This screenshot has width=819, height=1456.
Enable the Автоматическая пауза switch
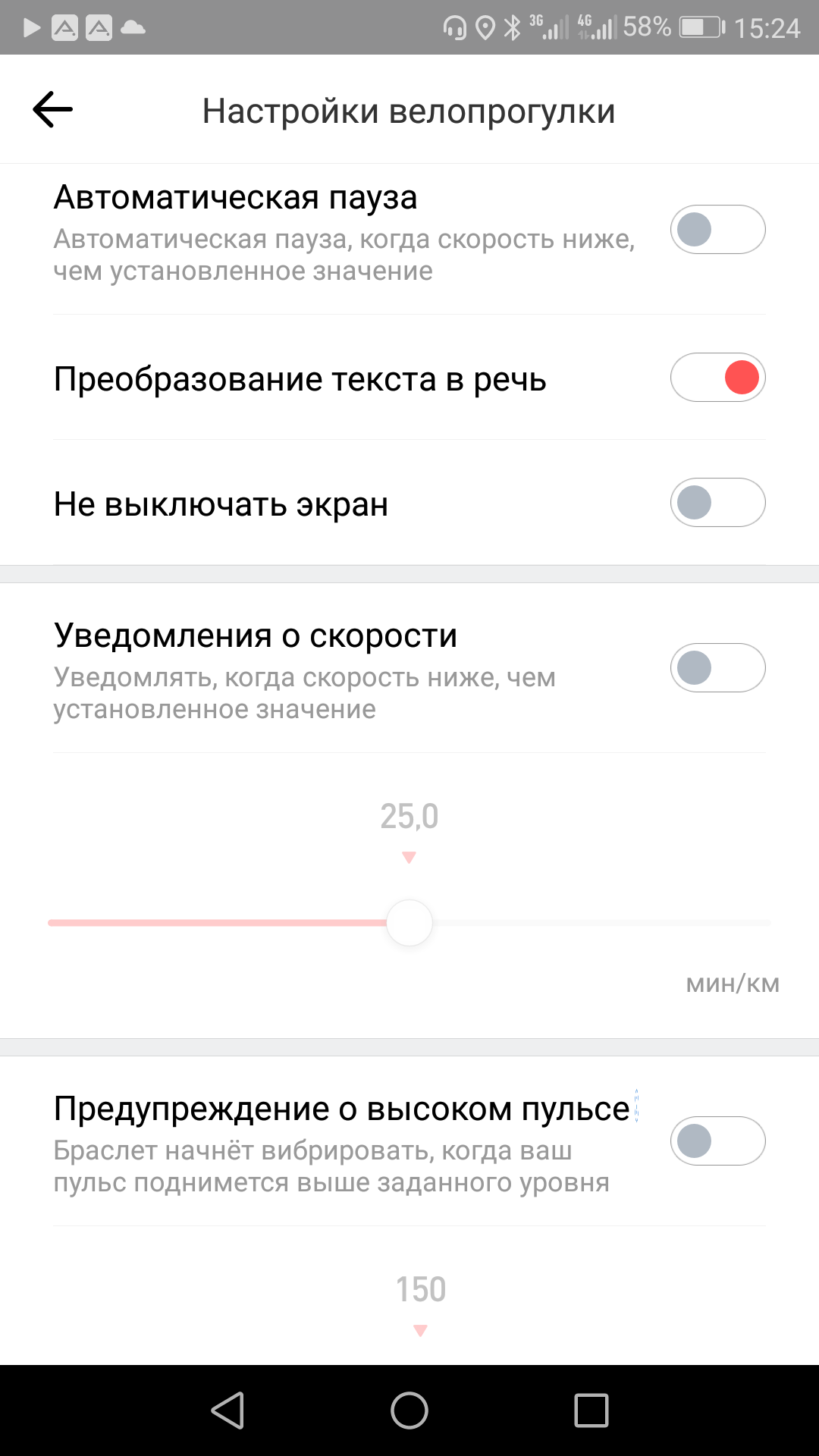click(717, 230)
